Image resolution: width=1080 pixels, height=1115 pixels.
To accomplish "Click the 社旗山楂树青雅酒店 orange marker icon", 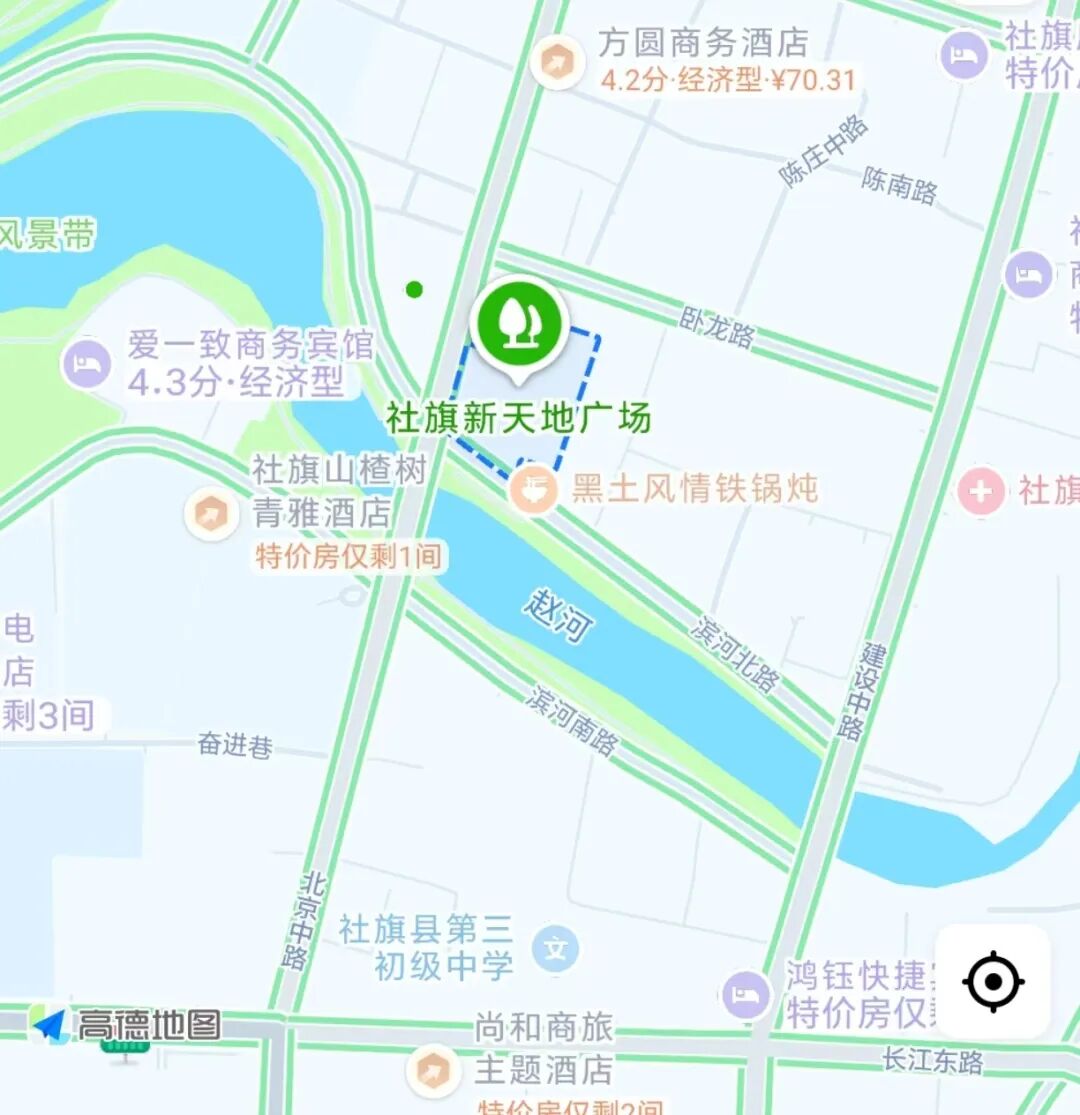I will click(x=209, y=510).
